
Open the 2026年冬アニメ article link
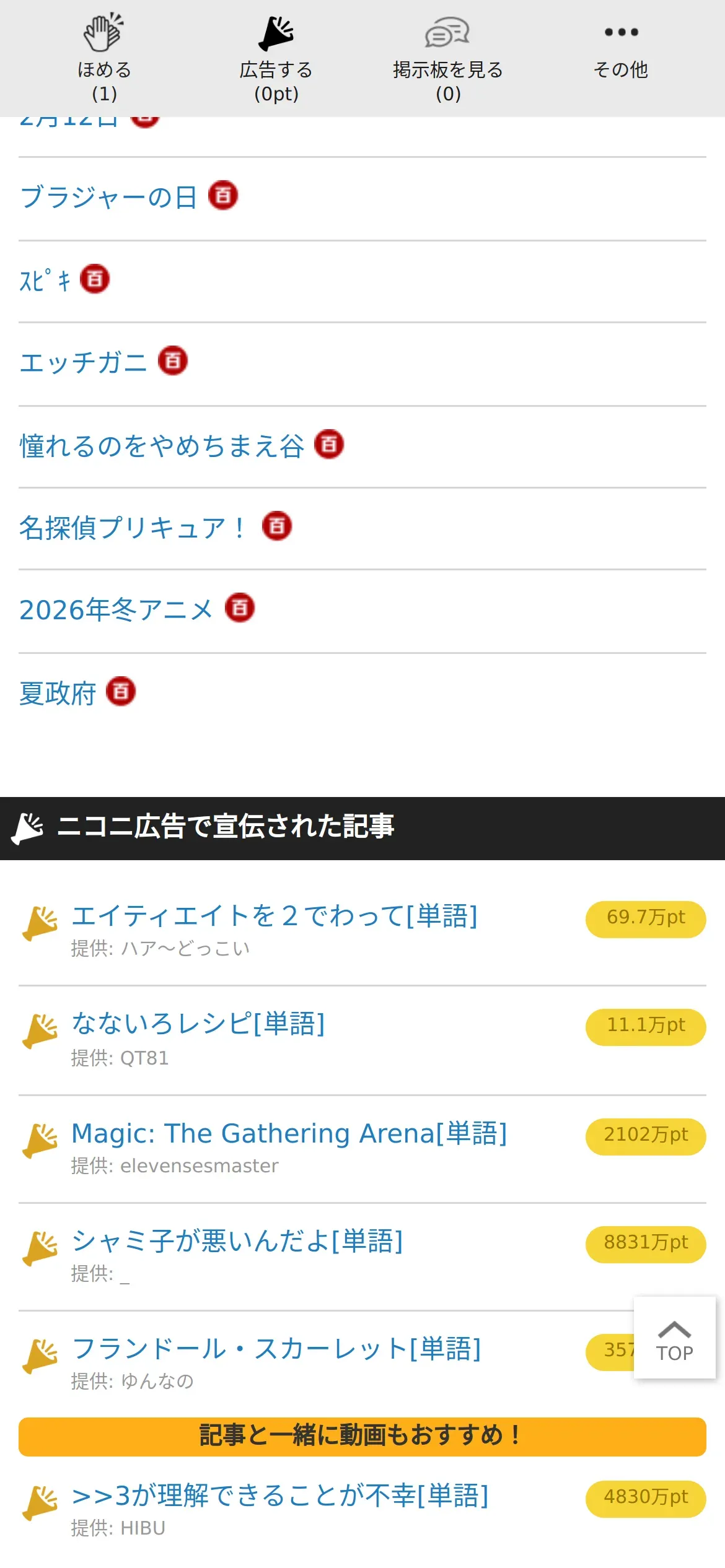click(116, 610)
